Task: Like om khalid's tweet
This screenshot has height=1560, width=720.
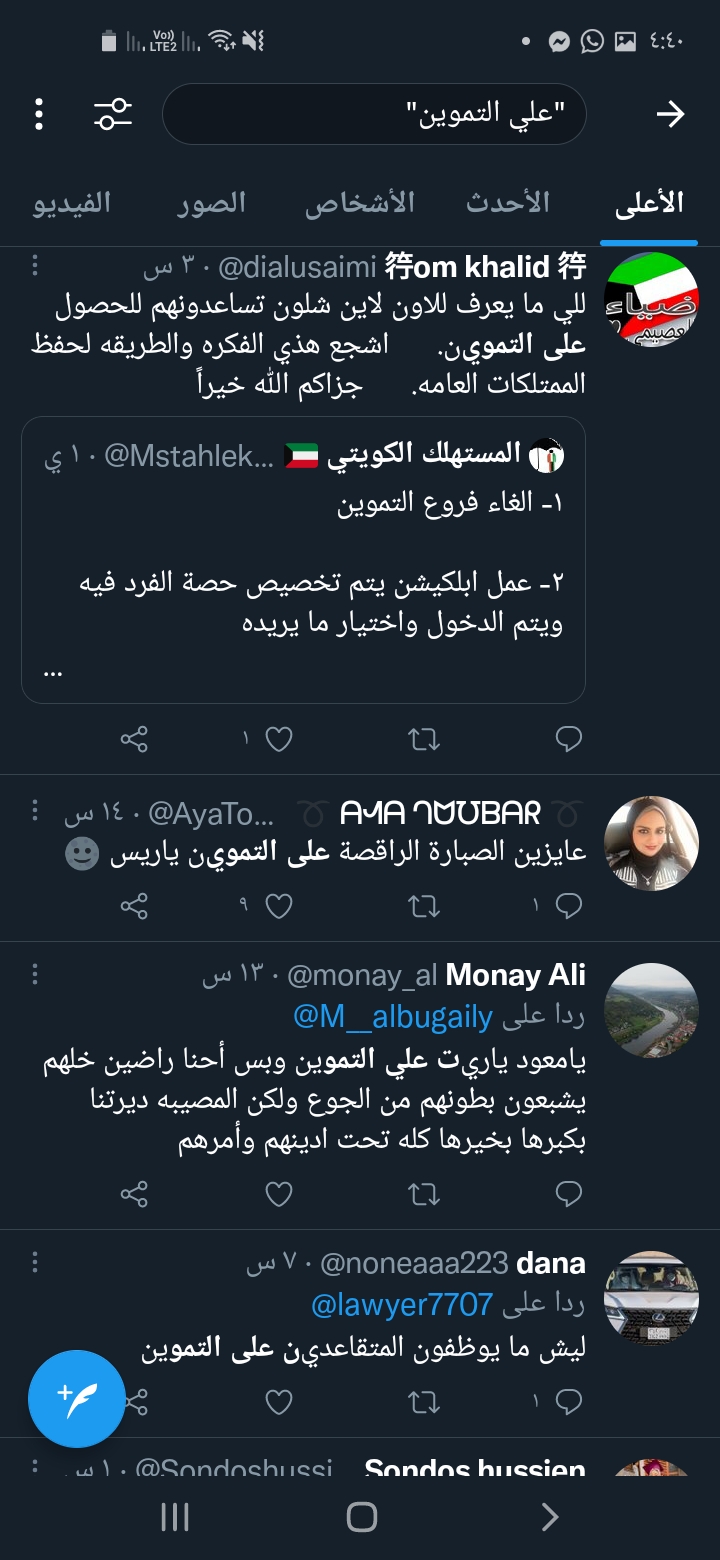Action: click(279, 739)
